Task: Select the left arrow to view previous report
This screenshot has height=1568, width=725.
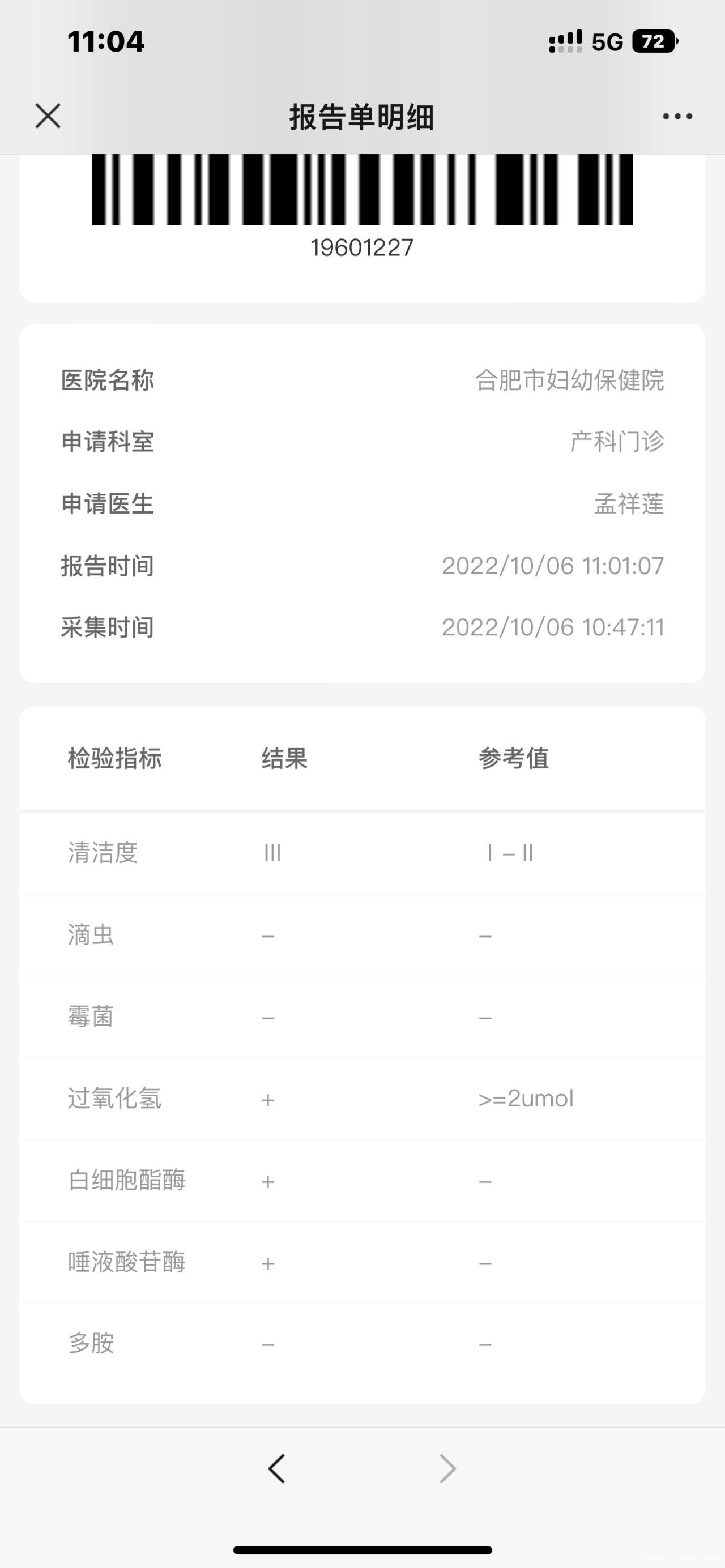Action: [x=277, y=1469]
